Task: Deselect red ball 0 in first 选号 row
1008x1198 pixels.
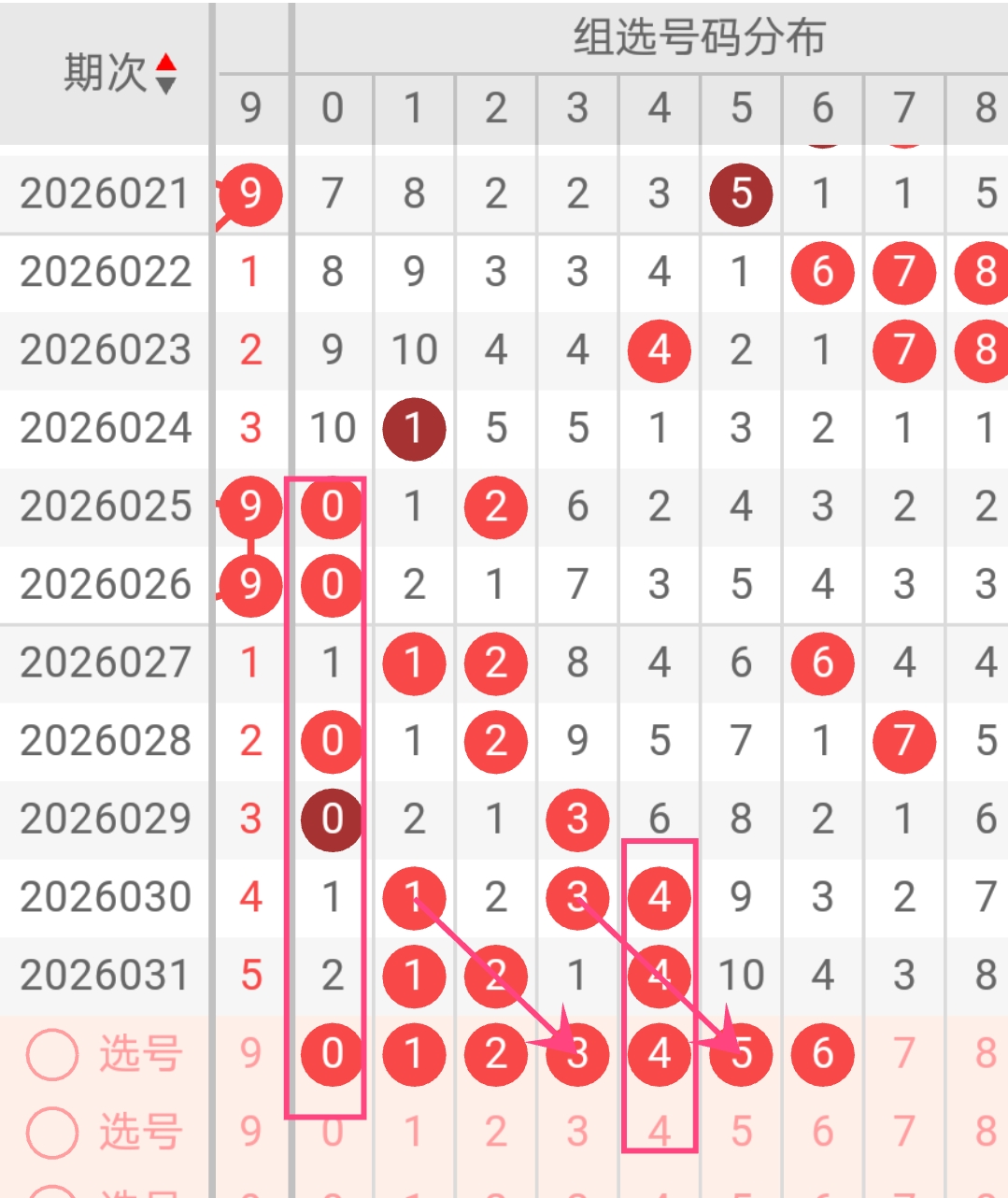Action: [x=332, y=1054]
